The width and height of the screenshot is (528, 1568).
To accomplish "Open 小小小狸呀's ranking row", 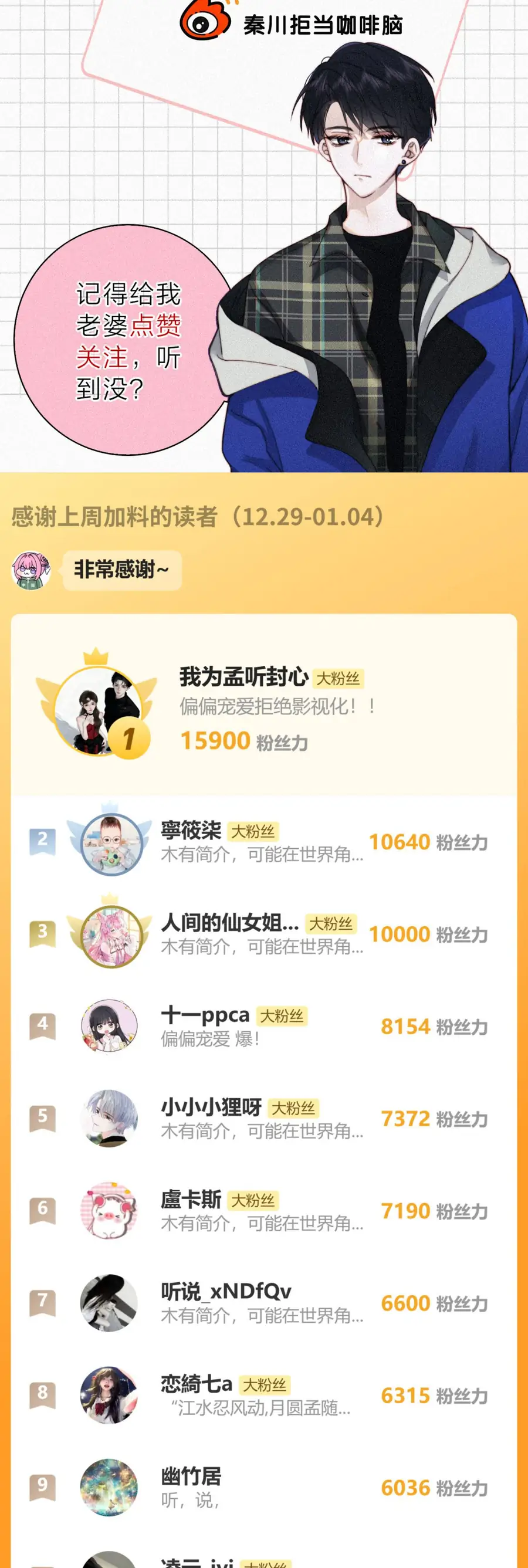I will [262, 1119].
